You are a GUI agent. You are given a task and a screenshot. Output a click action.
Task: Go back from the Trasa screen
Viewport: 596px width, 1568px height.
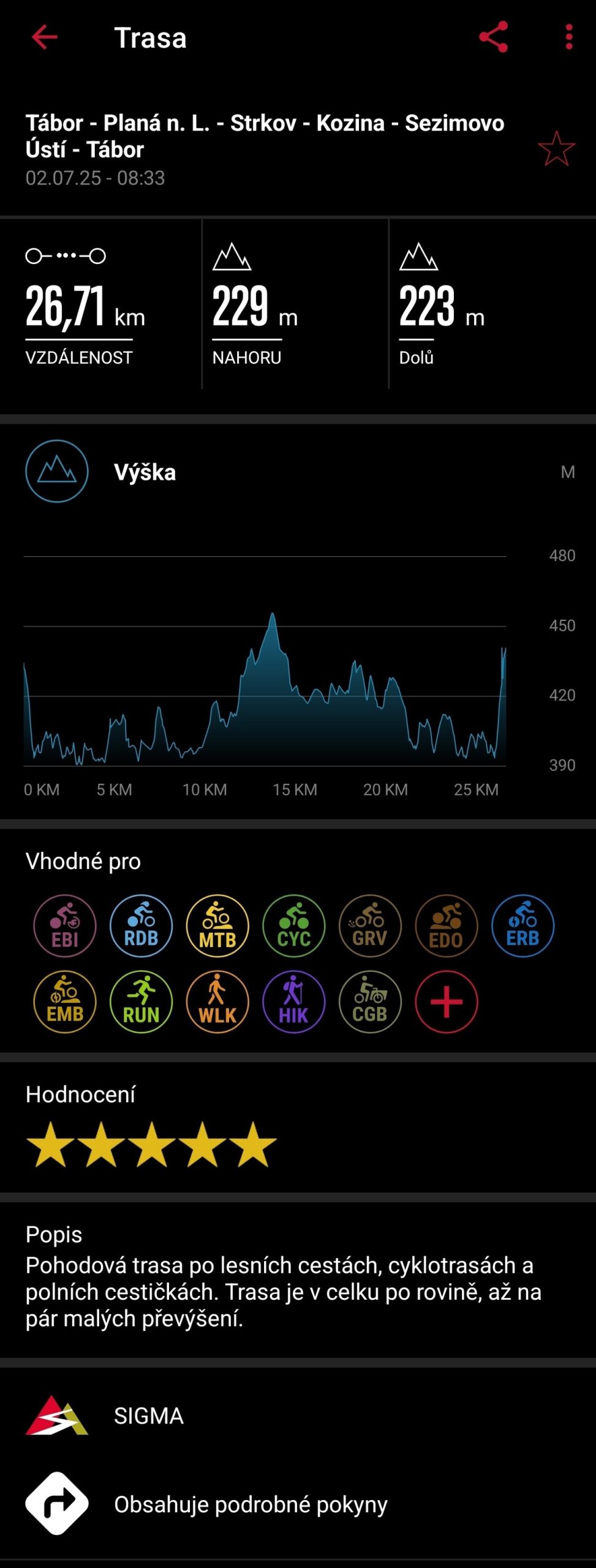45,37
